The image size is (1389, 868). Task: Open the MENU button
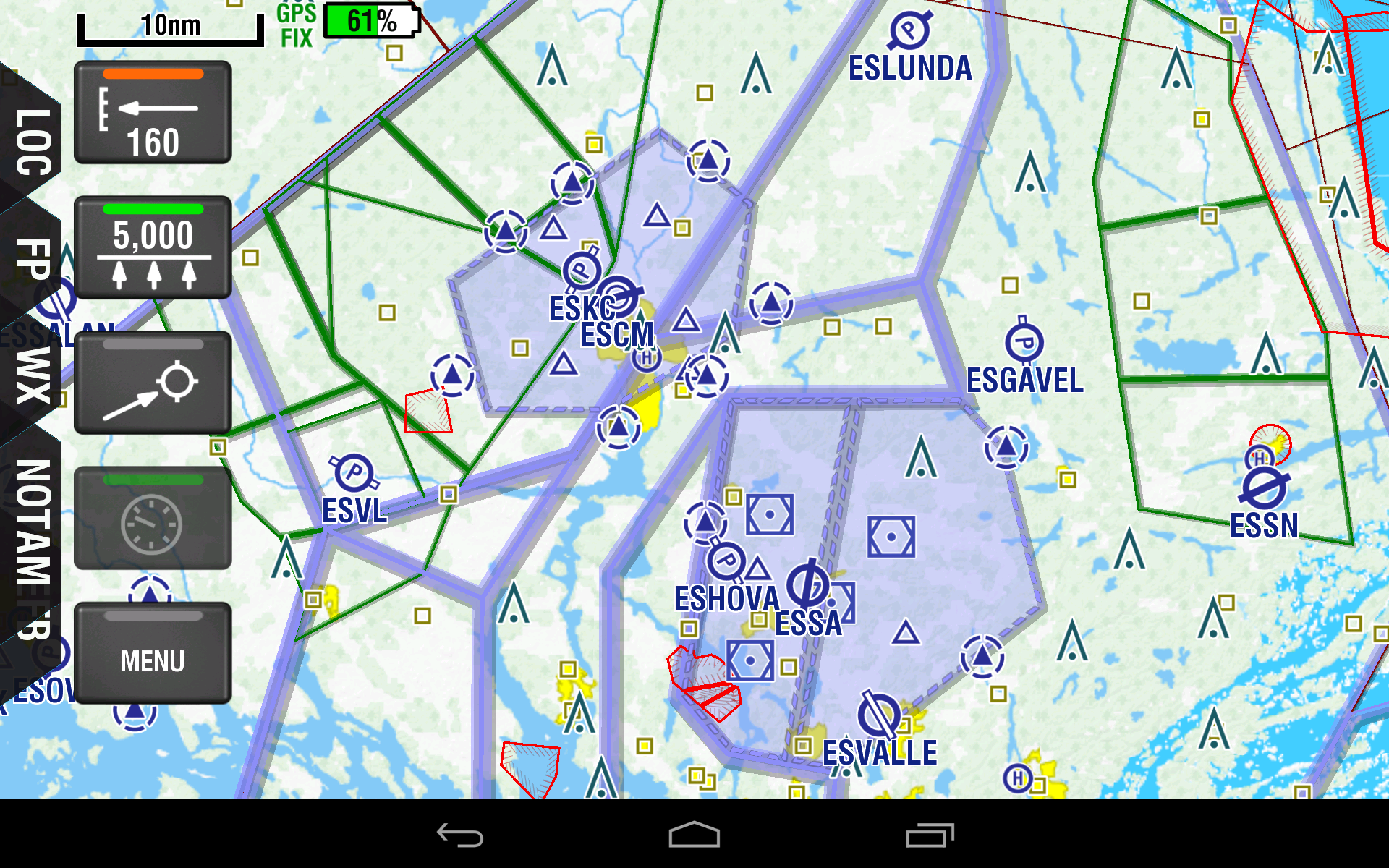click(x=153, y=653)
